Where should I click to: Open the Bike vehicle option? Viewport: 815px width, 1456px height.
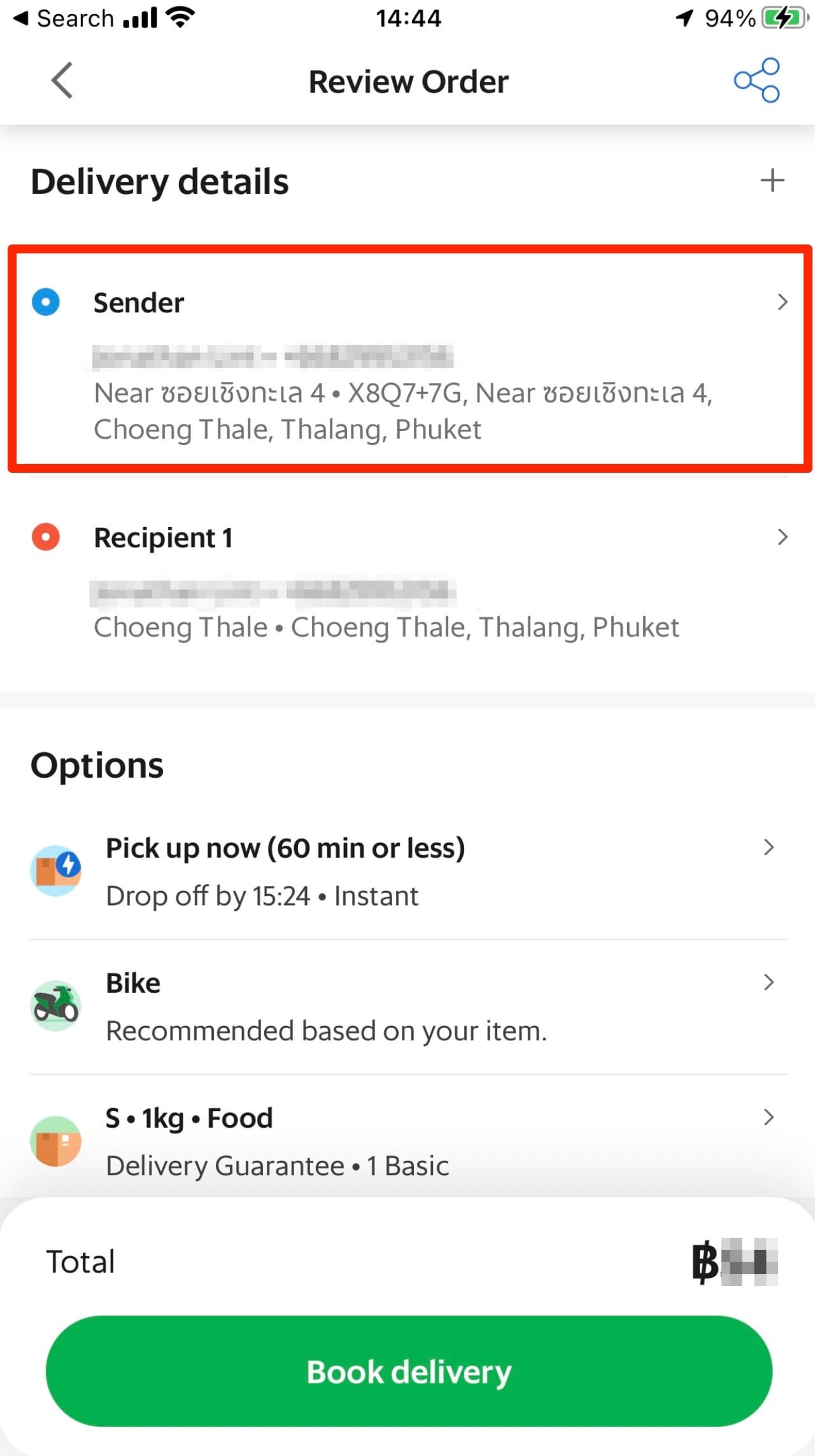point(407,1005)
